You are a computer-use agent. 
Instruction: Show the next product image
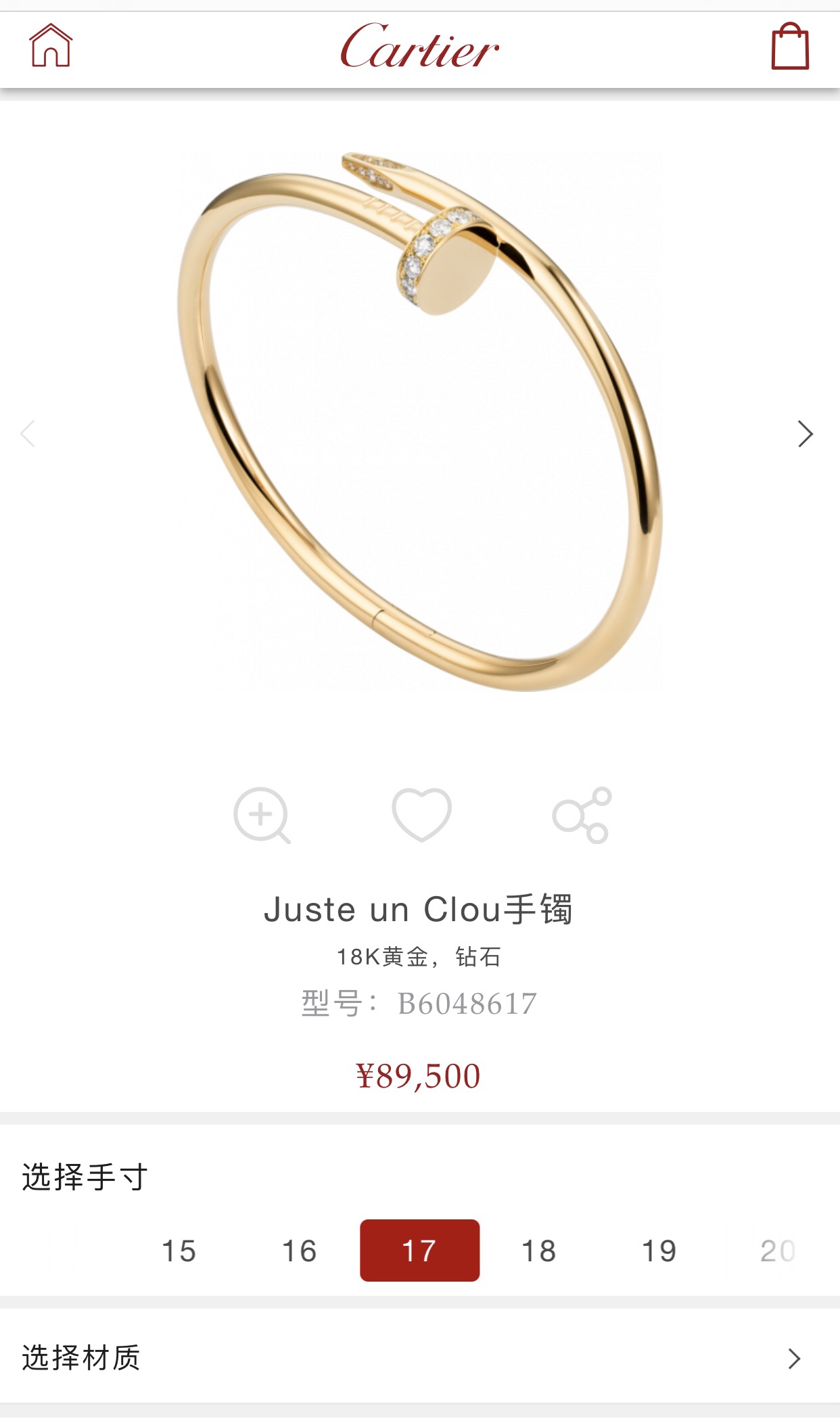[804, 434]
